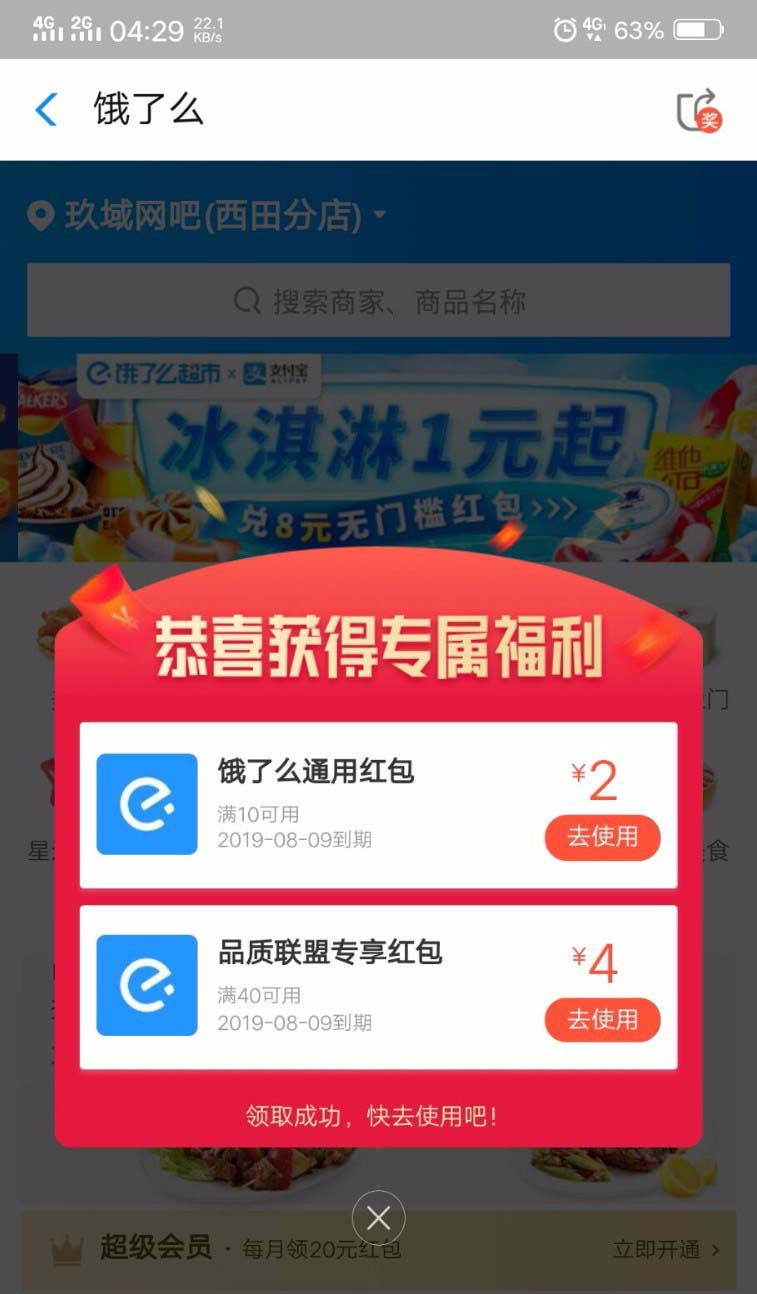Go back from the 饿了么 page
757x1294 pixels.
click(x=46, y=109)
